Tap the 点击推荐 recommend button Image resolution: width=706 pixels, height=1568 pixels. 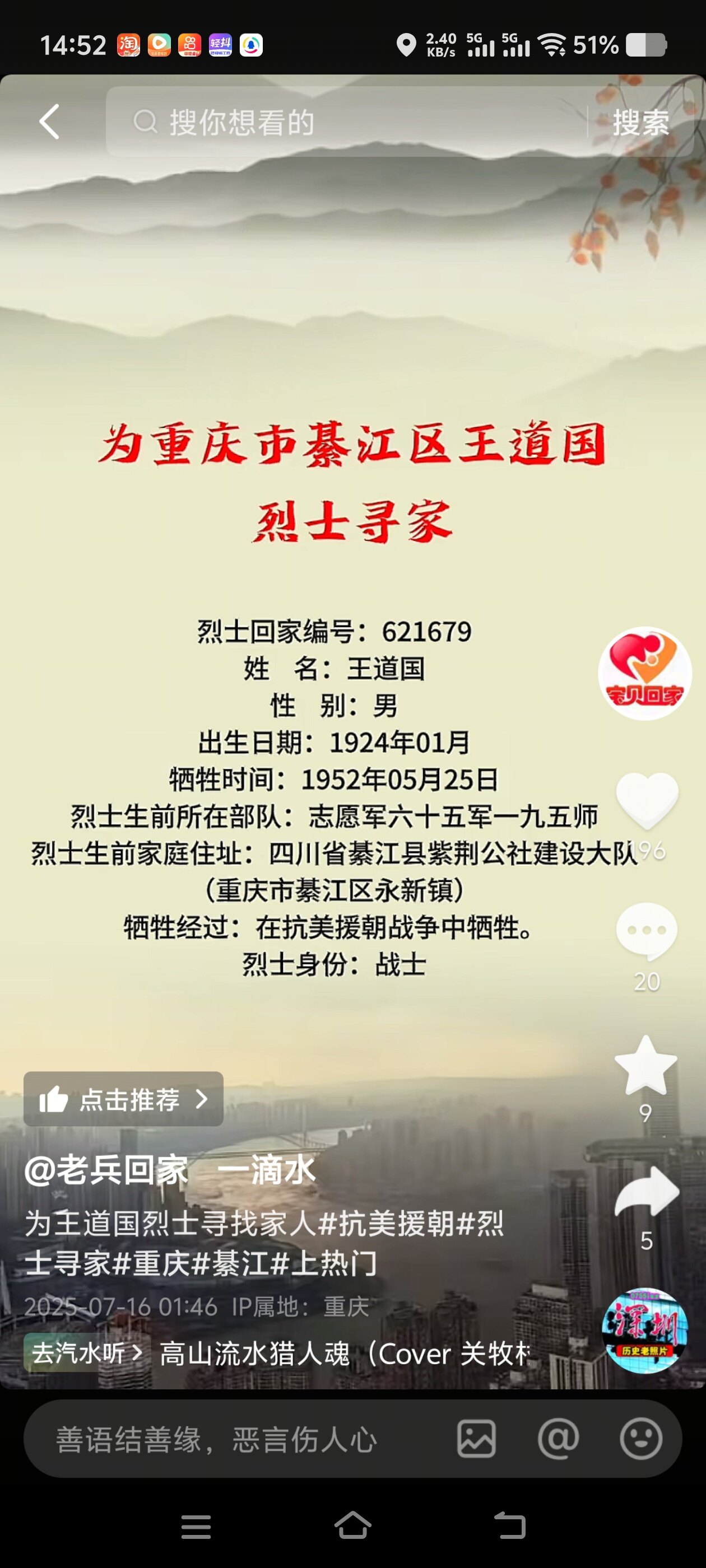pos(123,1099)
